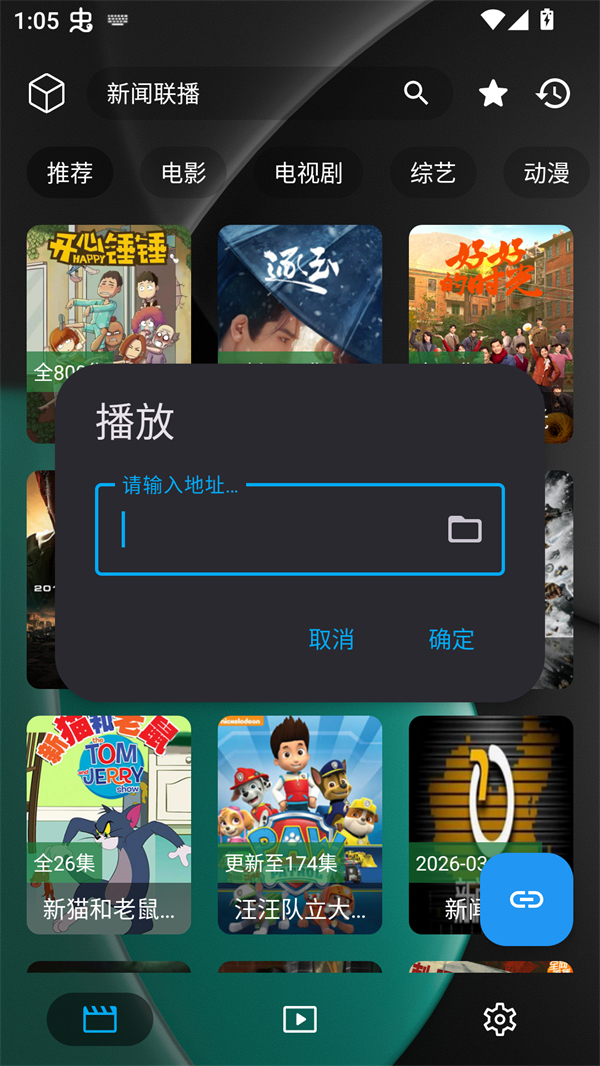Open watch history icon

pos(553,94)
